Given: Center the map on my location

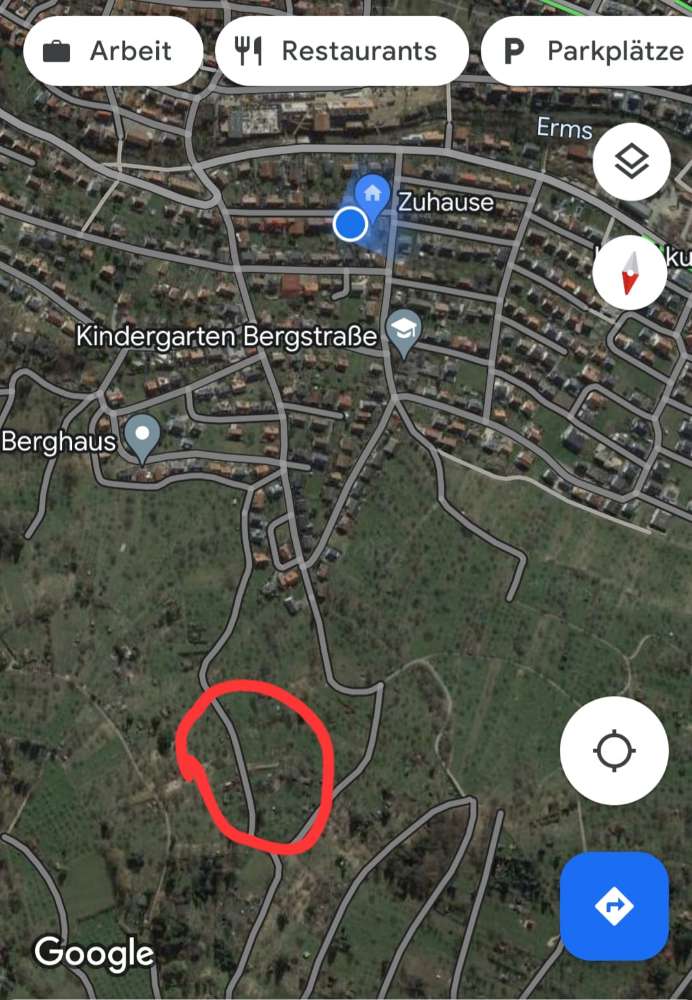Looking at the screenshot, I should pyautogui.click(x=614, y=751).
